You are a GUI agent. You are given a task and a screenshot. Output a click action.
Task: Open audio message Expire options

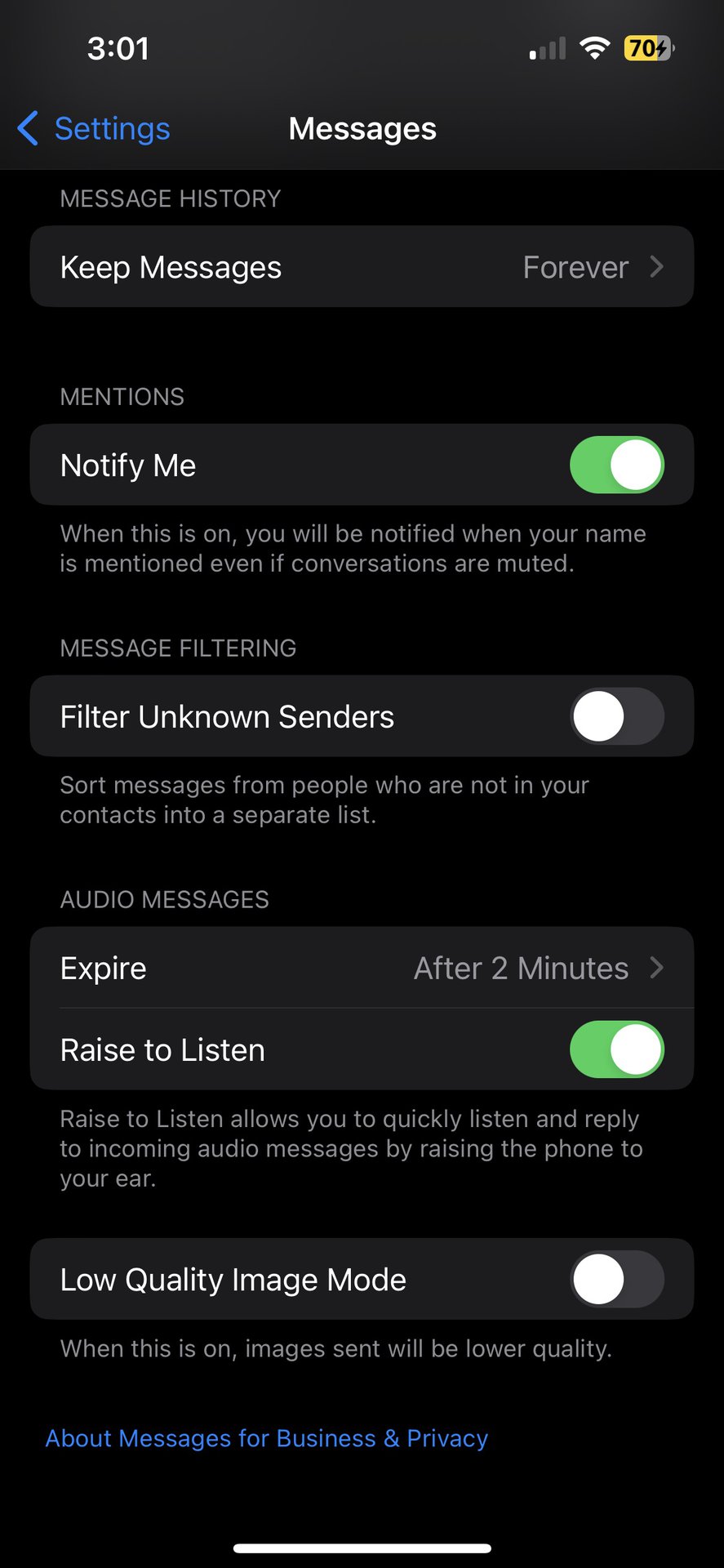[362, 968]
